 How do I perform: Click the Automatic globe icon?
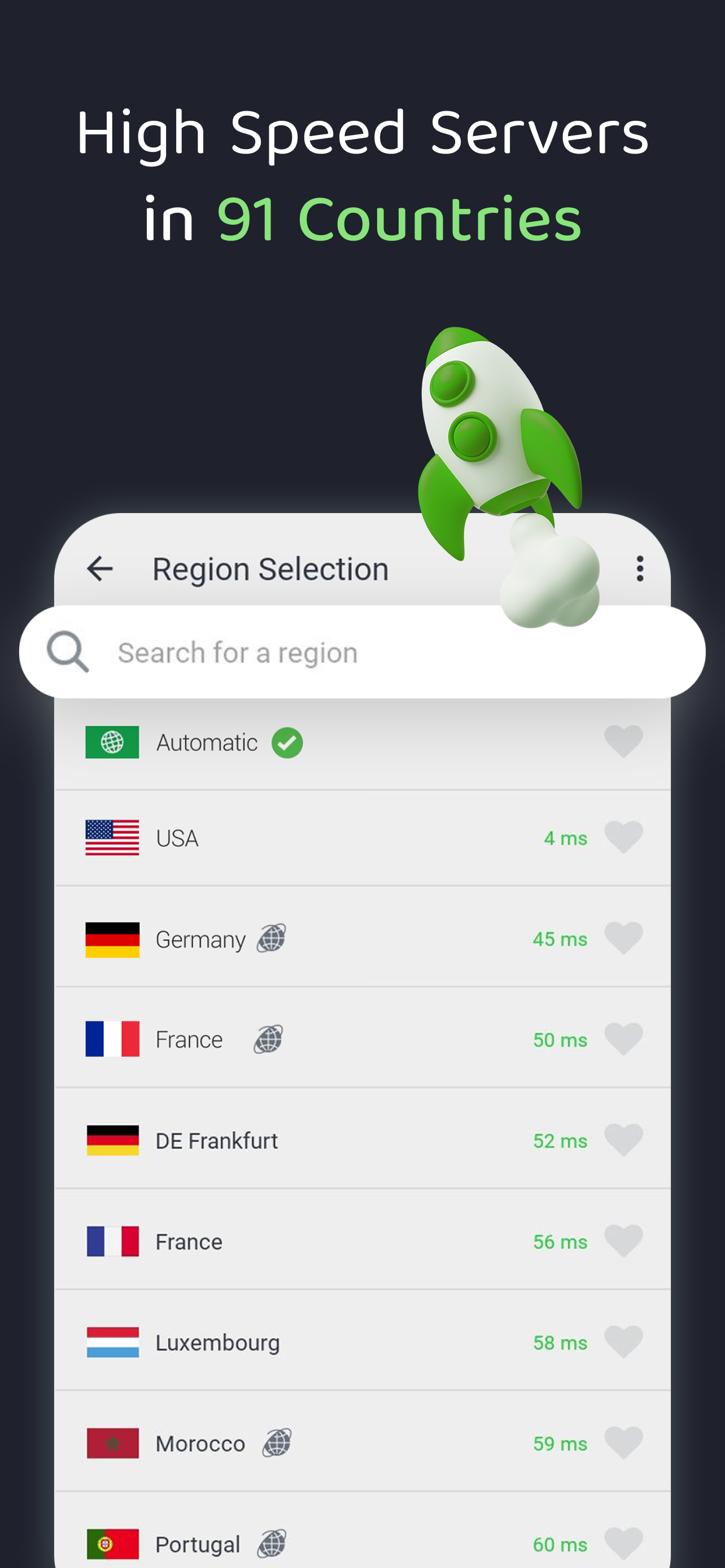point(112,742)
